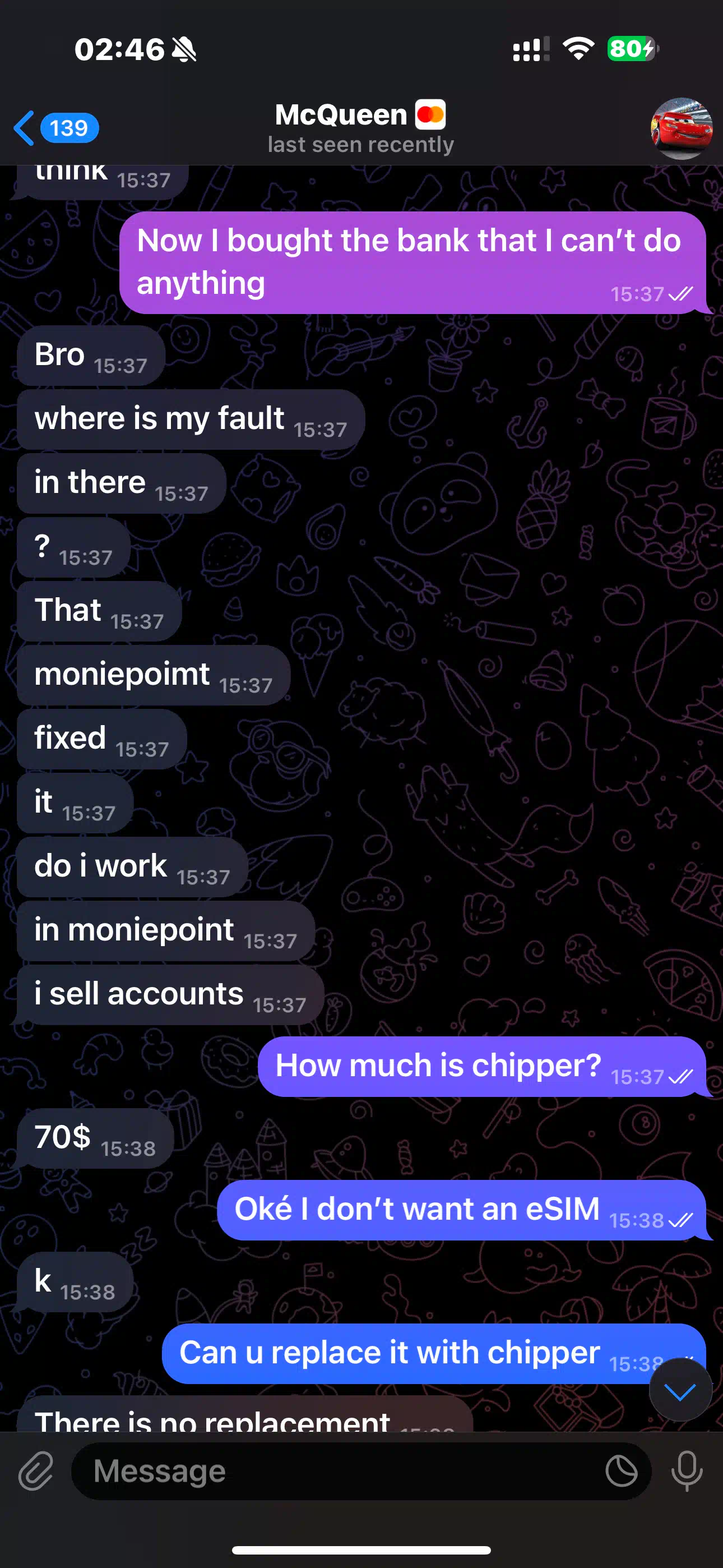Viewport: 723px width, 1568px height.
Task: Open McQueen chat info from header
Action: (x=361, y=128)
